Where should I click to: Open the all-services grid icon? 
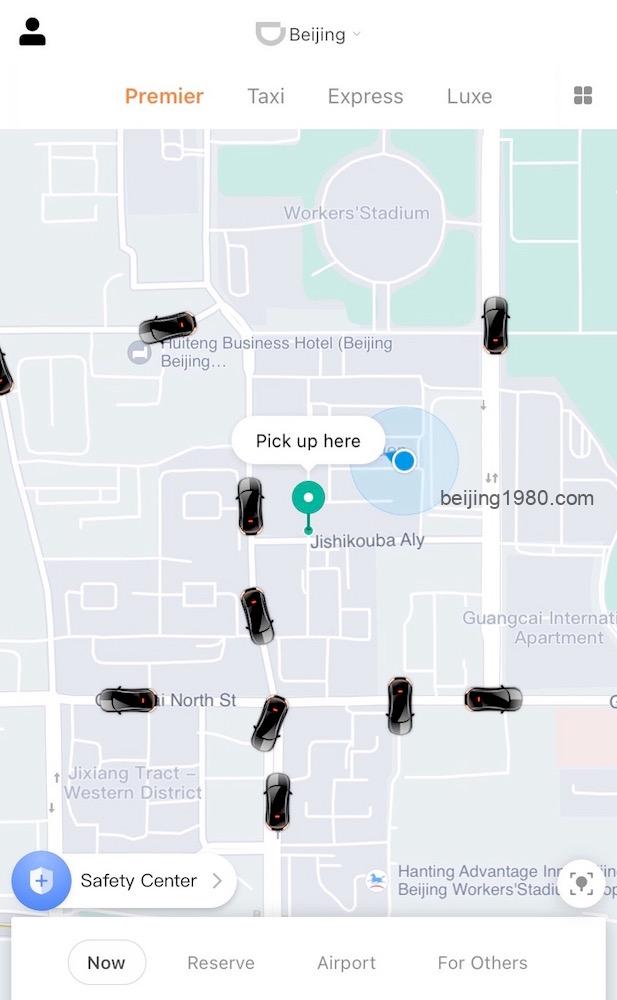[x=583, y=96]
